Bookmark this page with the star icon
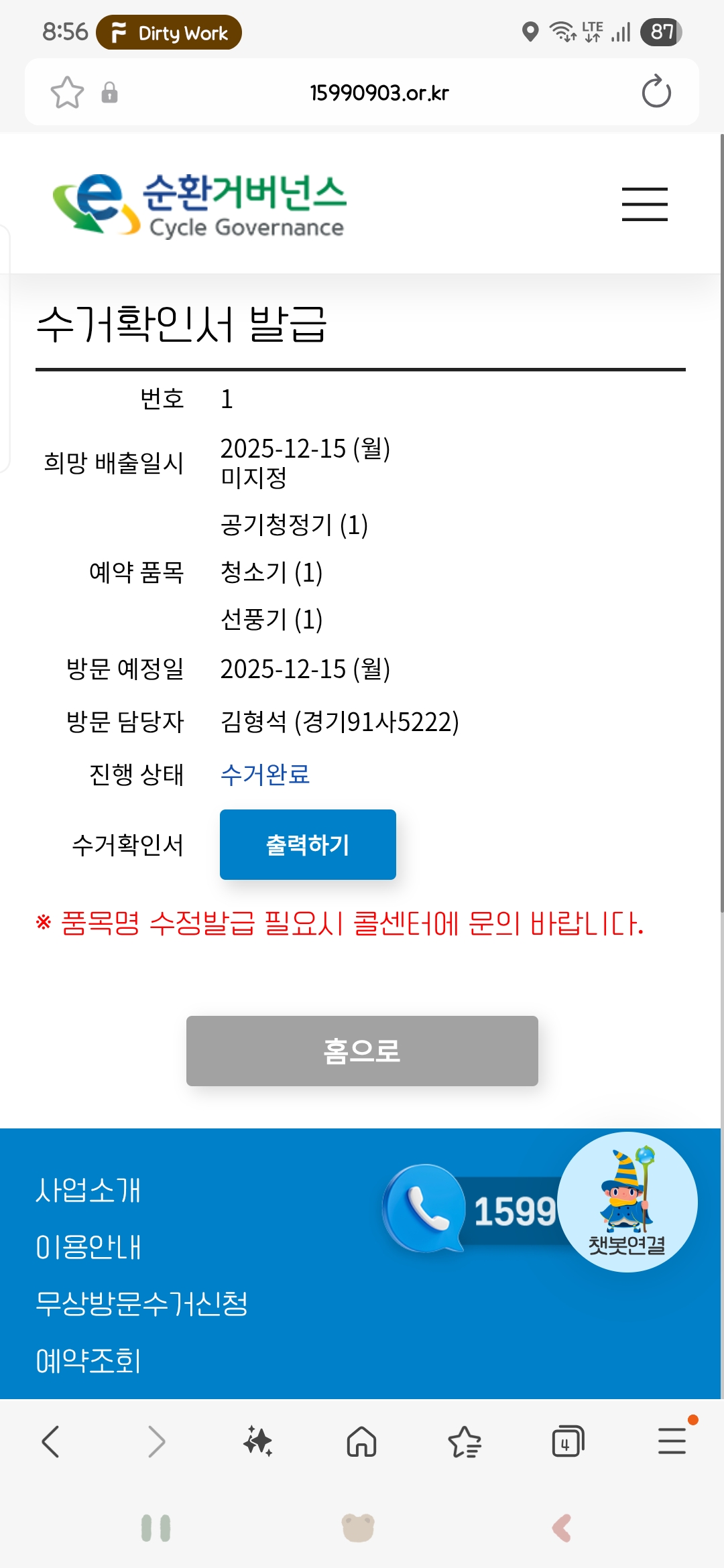The image size is (724, 1568). [67, 92]
